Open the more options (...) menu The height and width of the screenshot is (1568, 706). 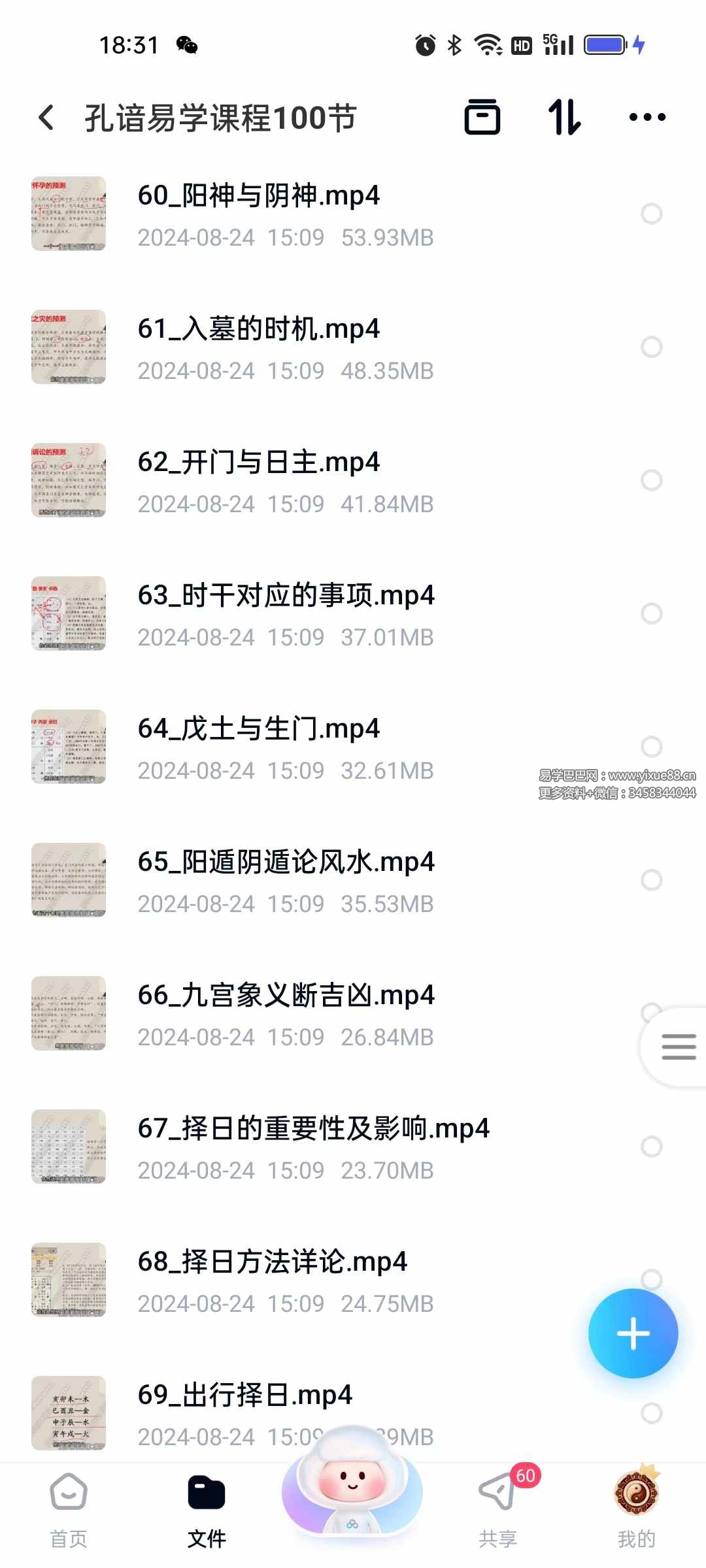[x=647, y=118]
